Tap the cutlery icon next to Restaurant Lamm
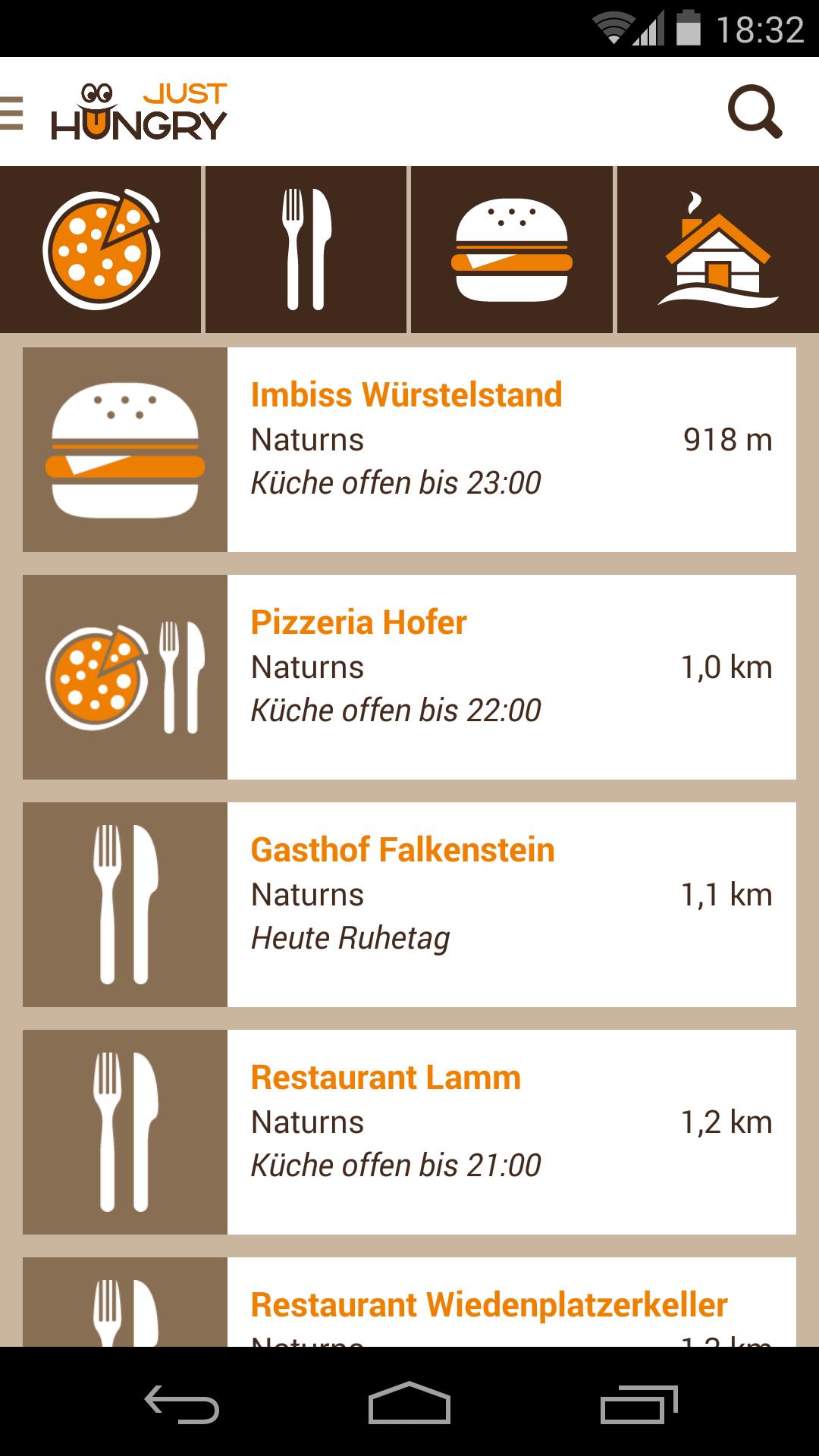This screenshot has width=819, height=1456. click(124, 1130)
